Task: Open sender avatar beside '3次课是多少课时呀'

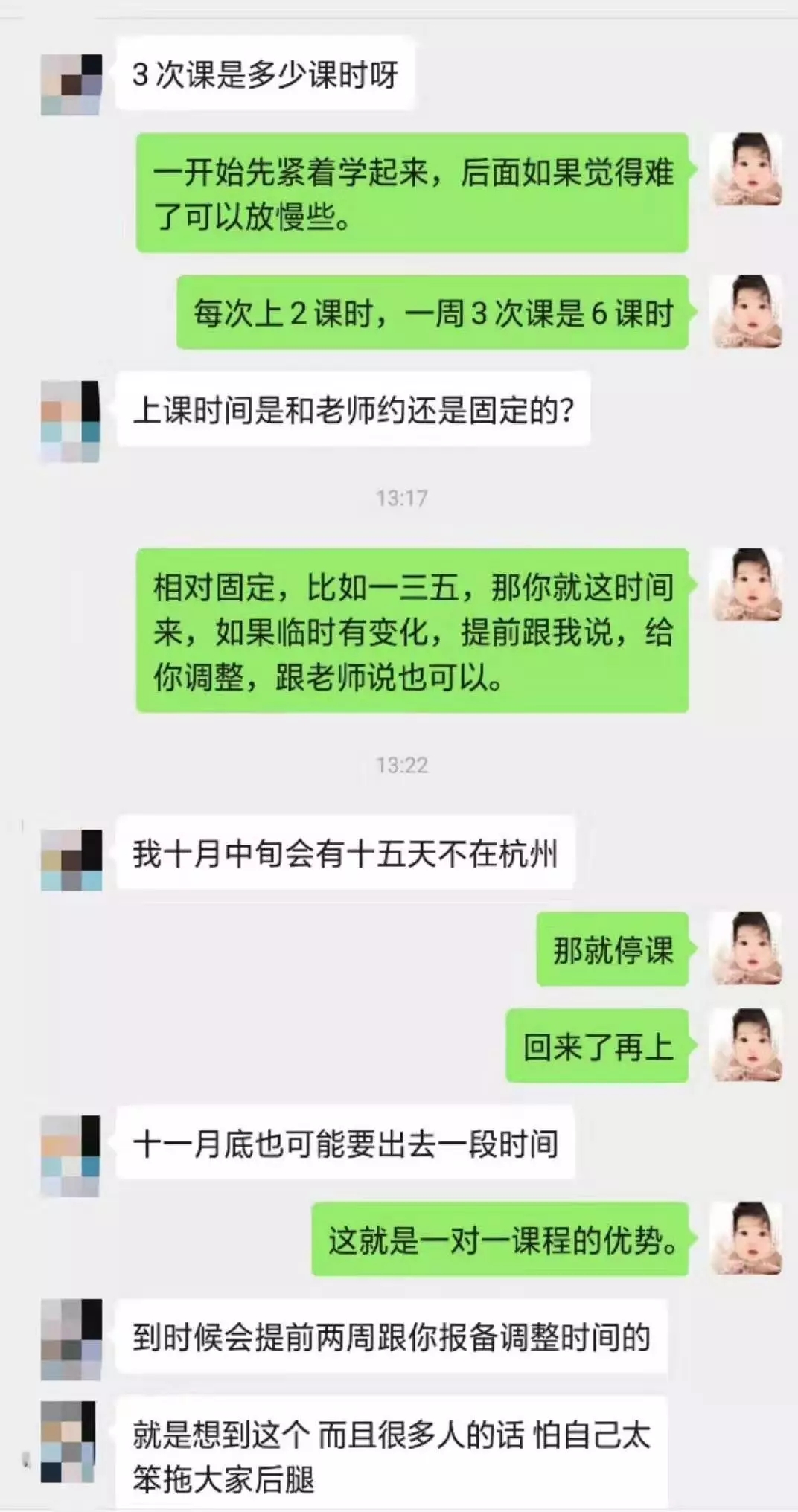Action: (x=71, y=84)
